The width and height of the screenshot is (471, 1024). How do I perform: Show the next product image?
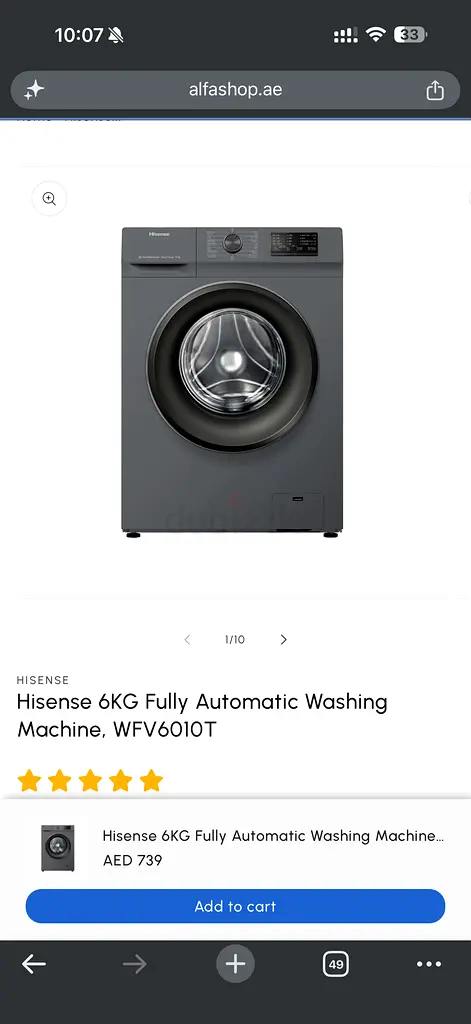[x=284, y=639]
